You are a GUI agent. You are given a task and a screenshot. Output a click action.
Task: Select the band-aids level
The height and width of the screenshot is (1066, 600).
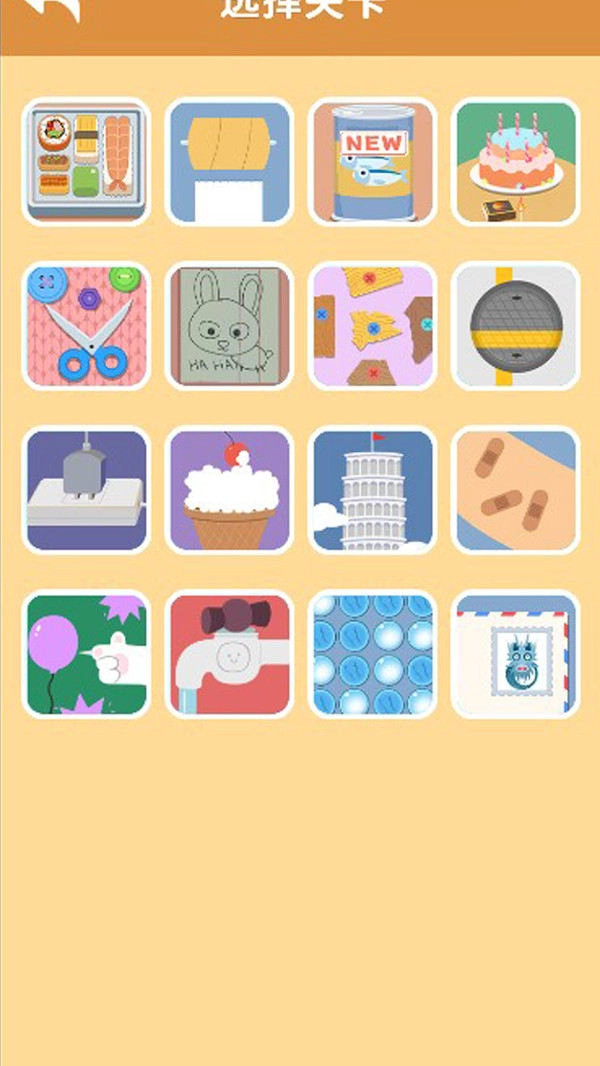pyautogui.click(x=516, y=490)
